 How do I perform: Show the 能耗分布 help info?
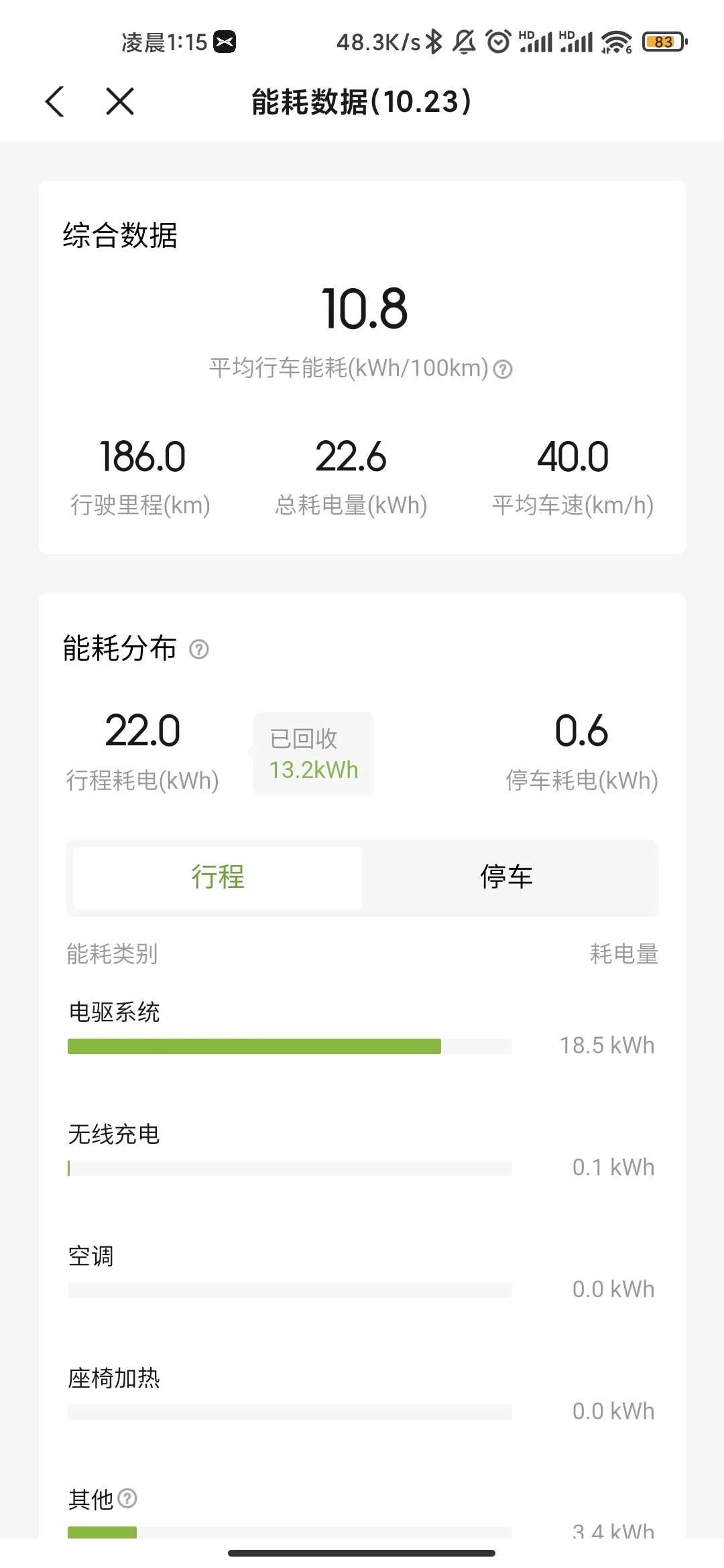tap(199, 649)
